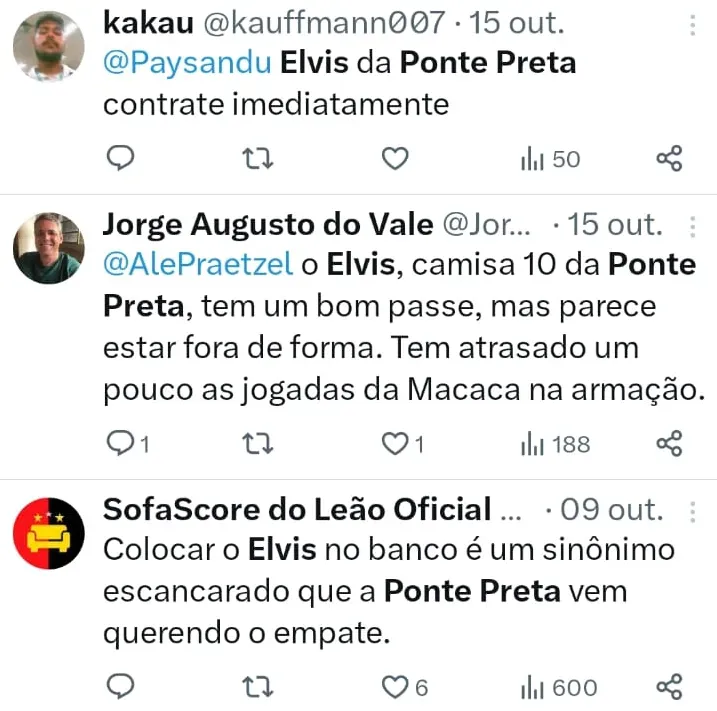Like Jorge Augusto do Vale's tweet

coord(396,443)
